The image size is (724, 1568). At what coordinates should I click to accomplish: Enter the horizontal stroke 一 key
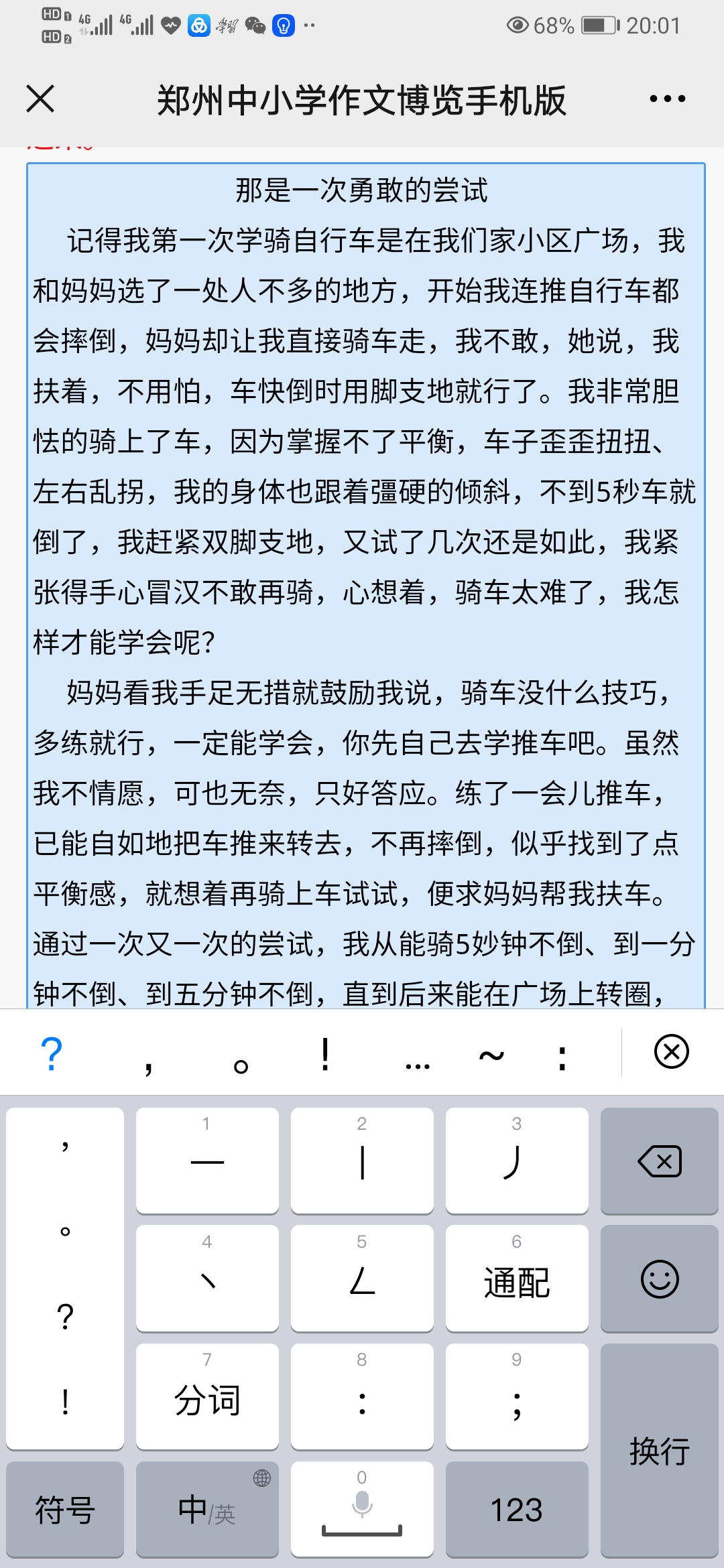pos(207,1161)
